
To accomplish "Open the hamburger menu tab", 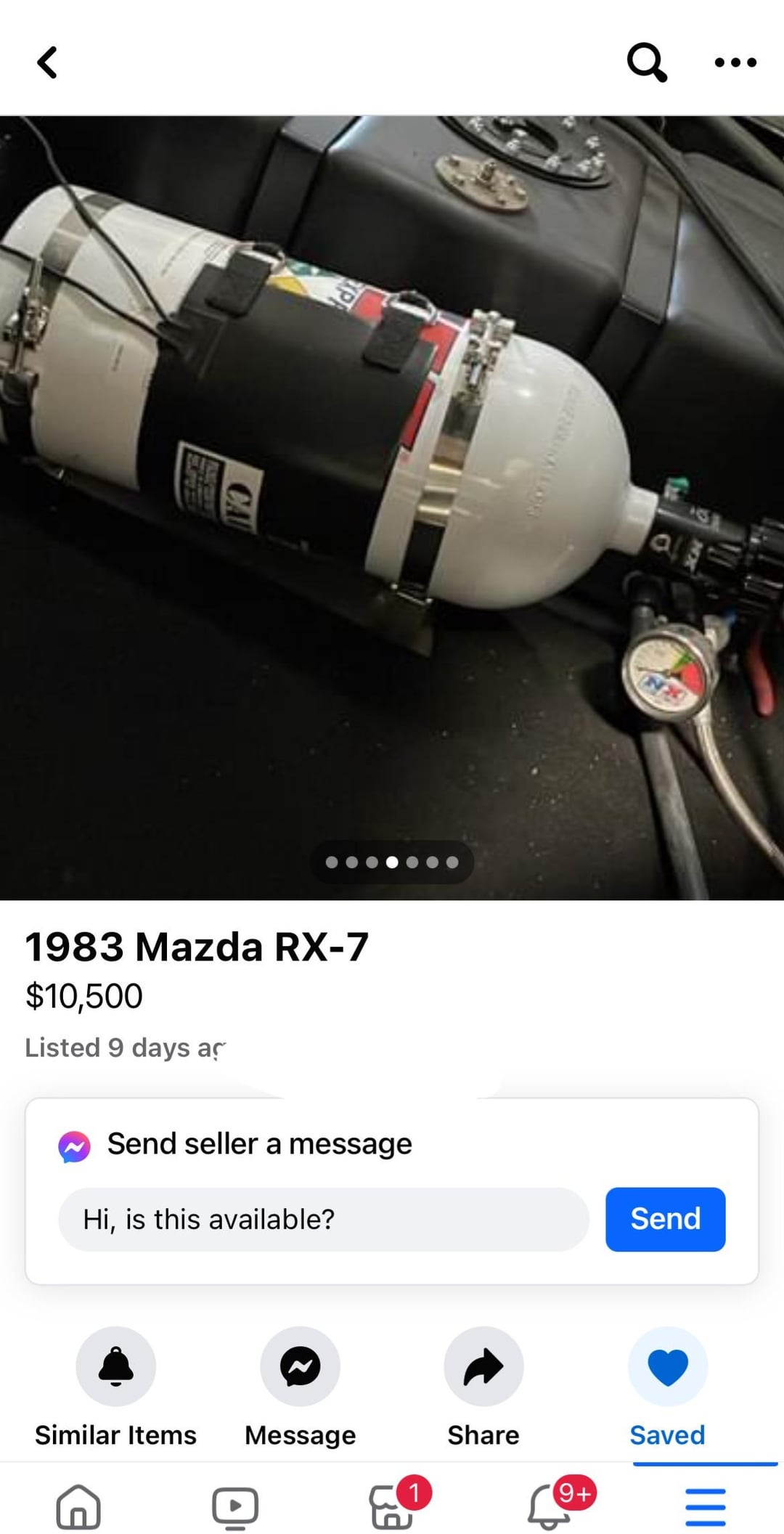I will [x=706, y=1507].
